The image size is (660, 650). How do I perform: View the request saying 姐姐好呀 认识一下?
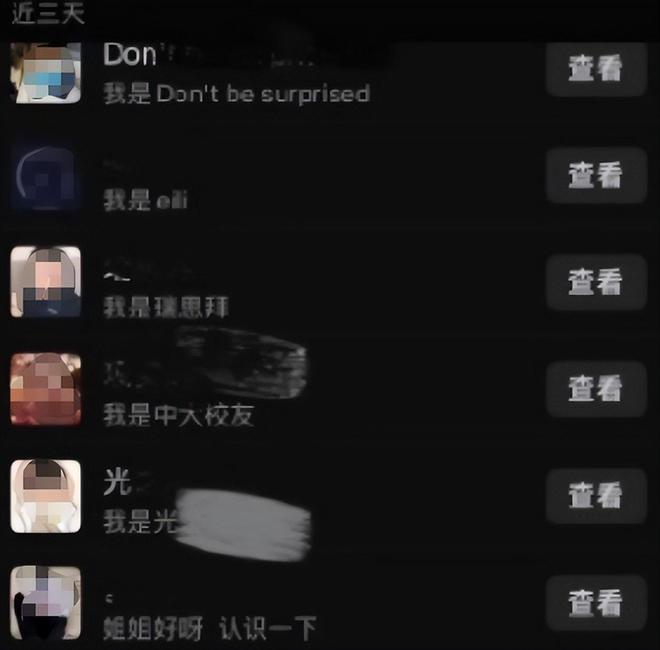click(596, 603)
